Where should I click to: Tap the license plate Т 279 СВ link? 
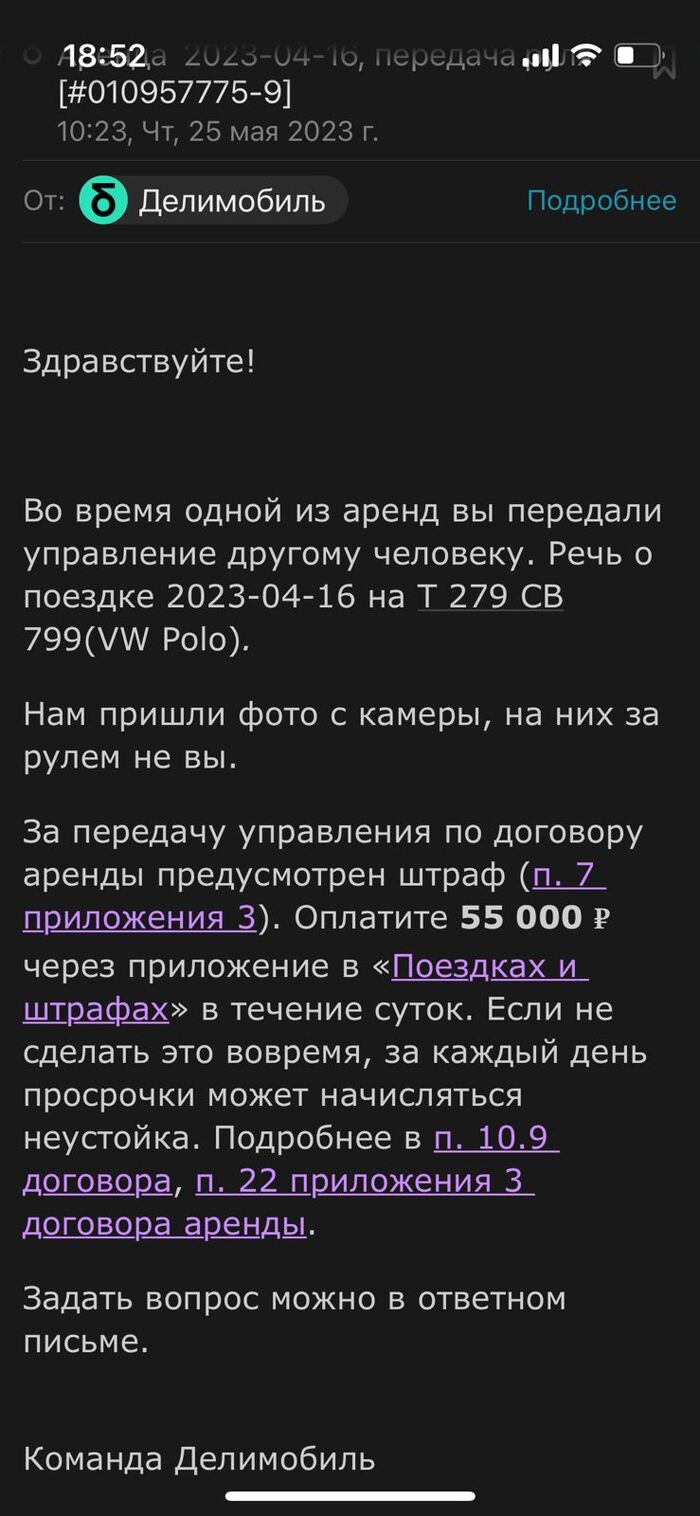[x=489, y=597]
